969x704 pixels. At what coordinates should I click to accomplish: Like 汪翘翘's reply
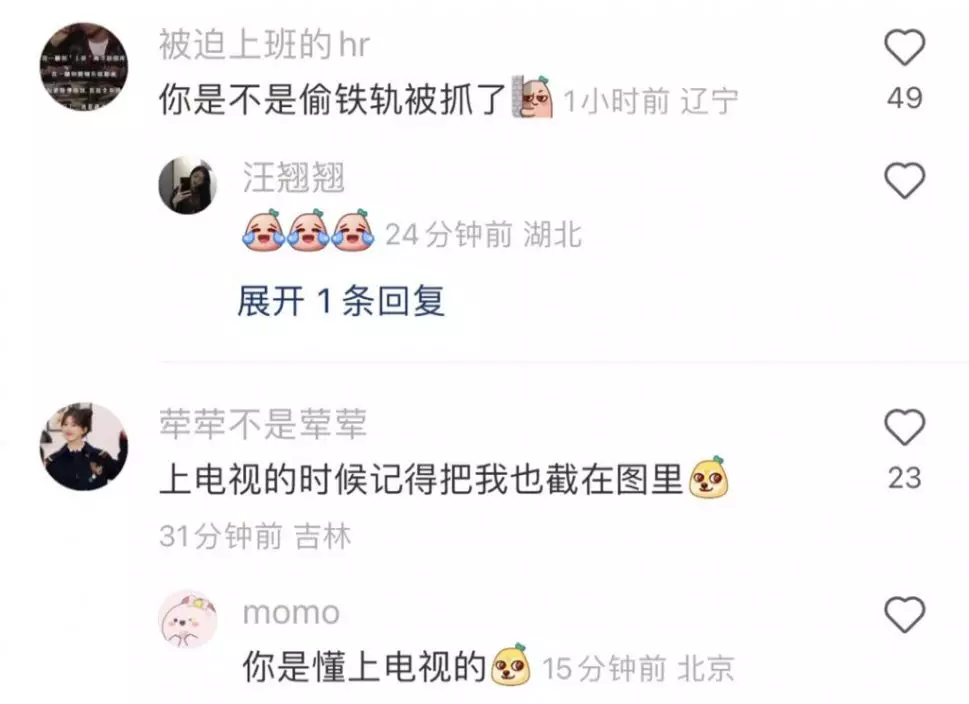point(904,181)
